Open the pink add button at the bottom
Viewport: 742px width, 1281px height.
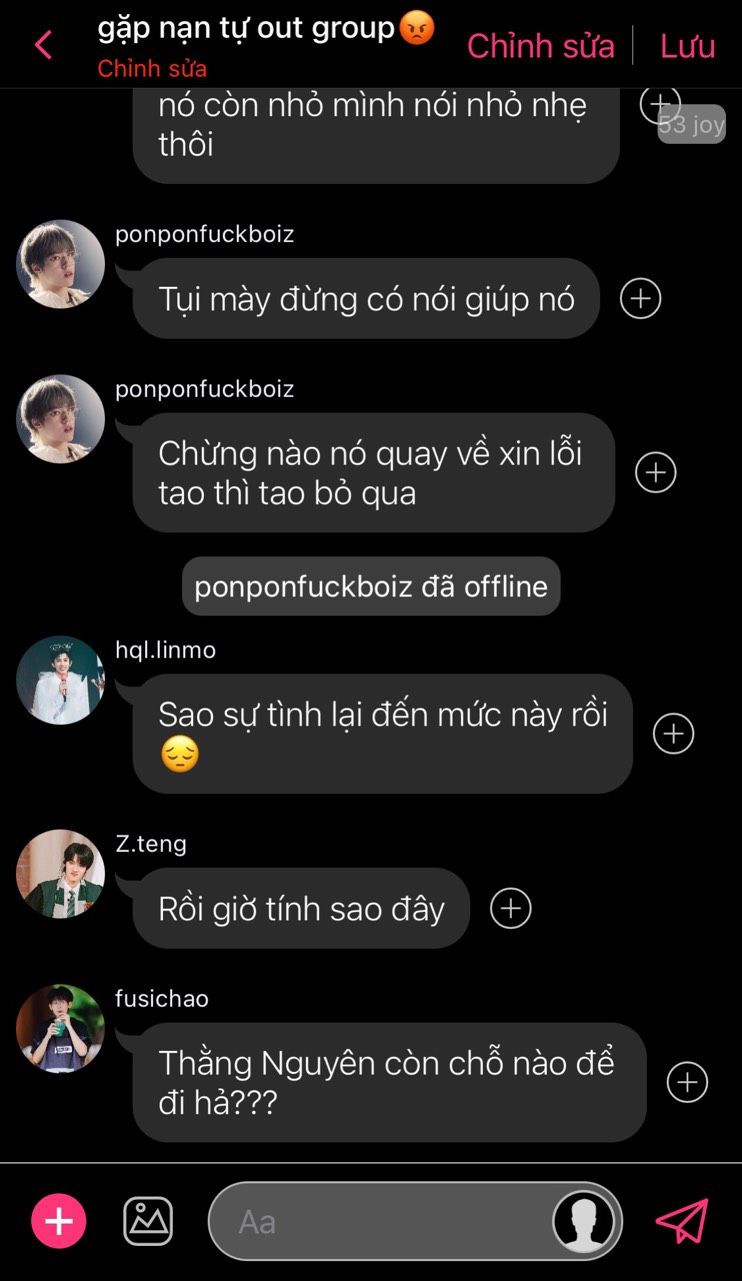click(59, 1221)
